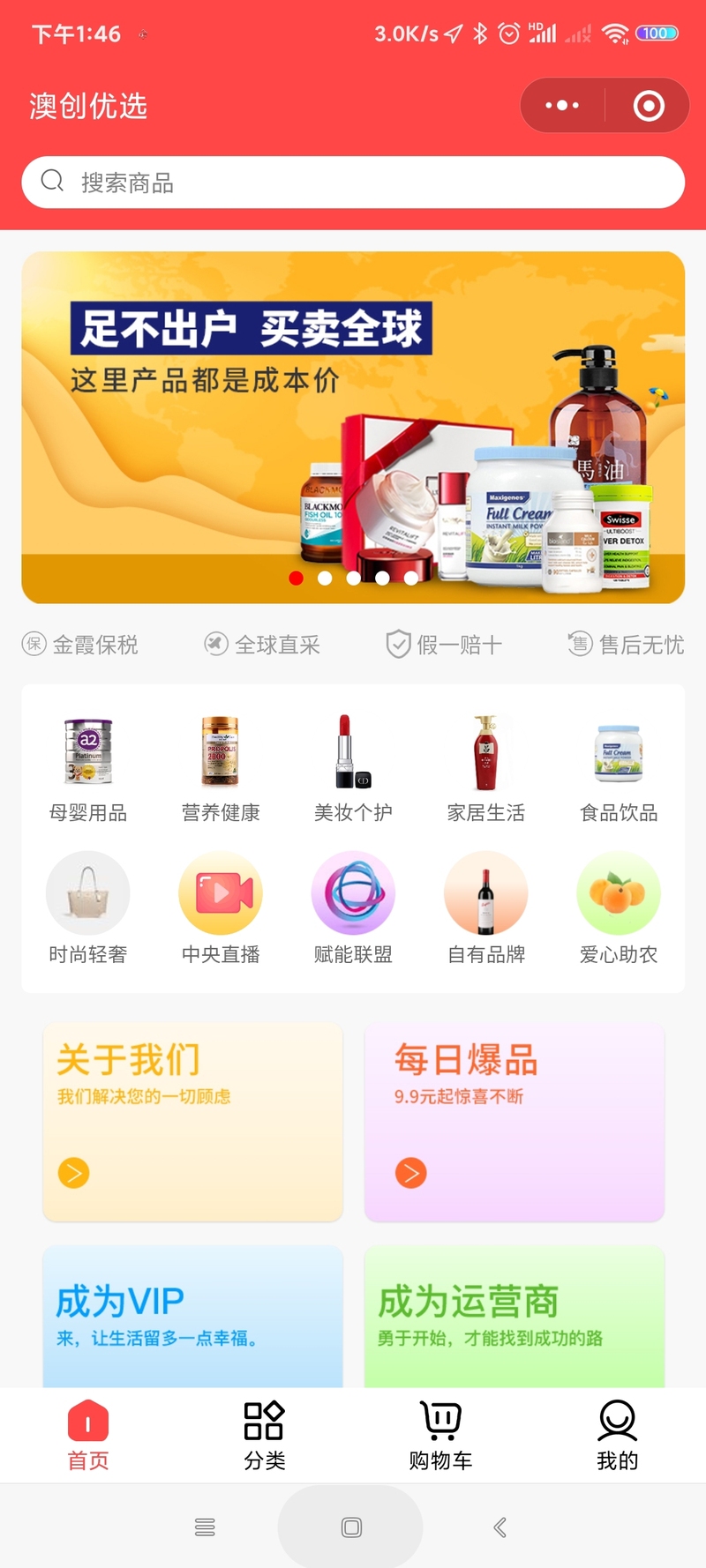706x1568 pixels.
Task: Open the 营养健康 category
Action: pyautogui.click(x=221, y=768)
